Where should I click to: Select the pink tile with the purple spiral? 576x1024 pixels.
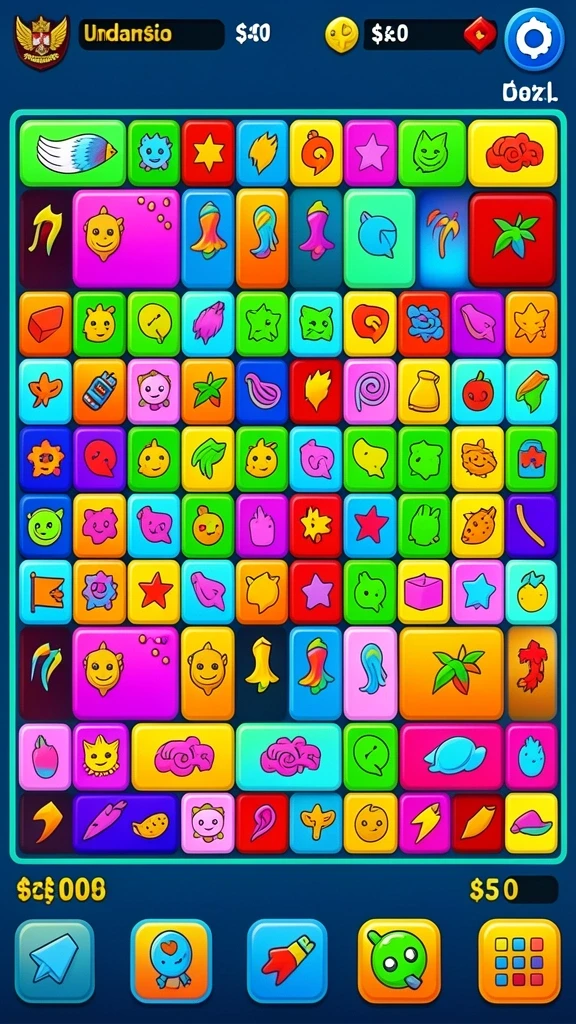click(x=370, y=392)
